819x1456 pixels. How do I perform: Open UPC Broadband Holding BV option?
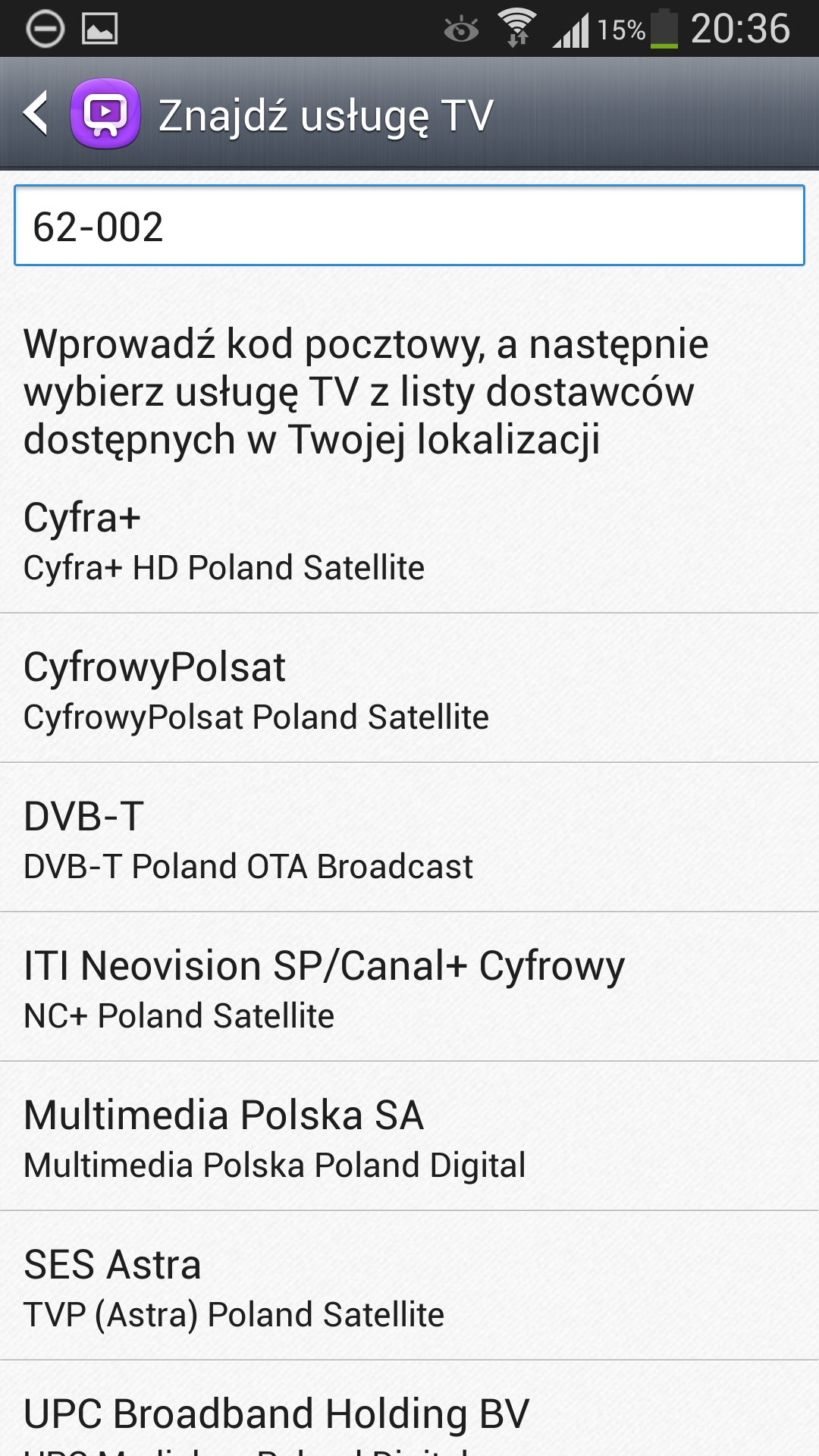409,1418
